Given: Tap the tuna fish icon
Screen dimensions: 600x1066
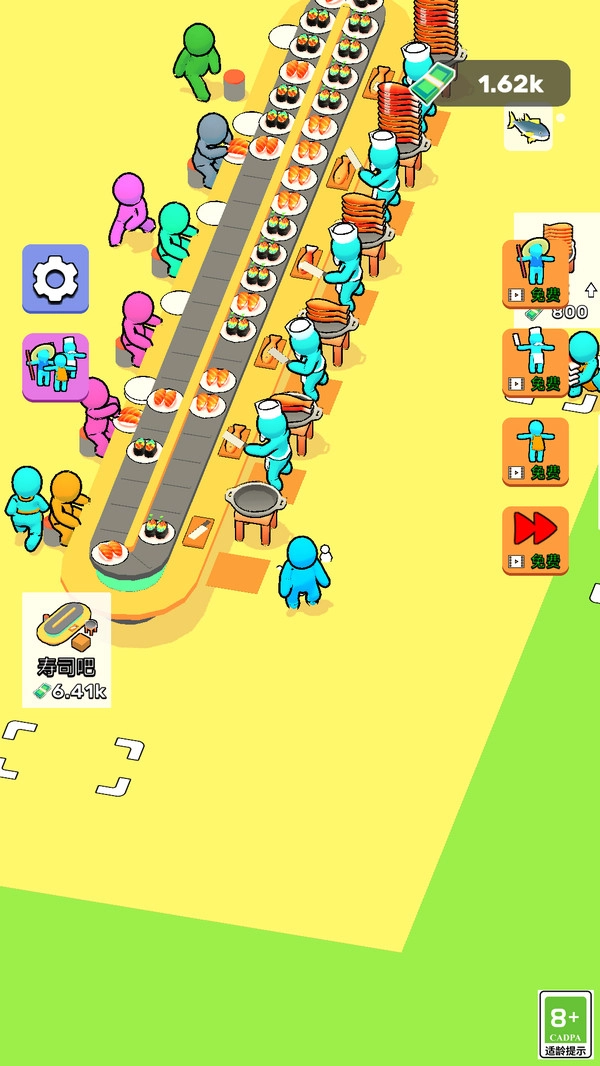Looking at the screenshot, I should coord(528,126).
